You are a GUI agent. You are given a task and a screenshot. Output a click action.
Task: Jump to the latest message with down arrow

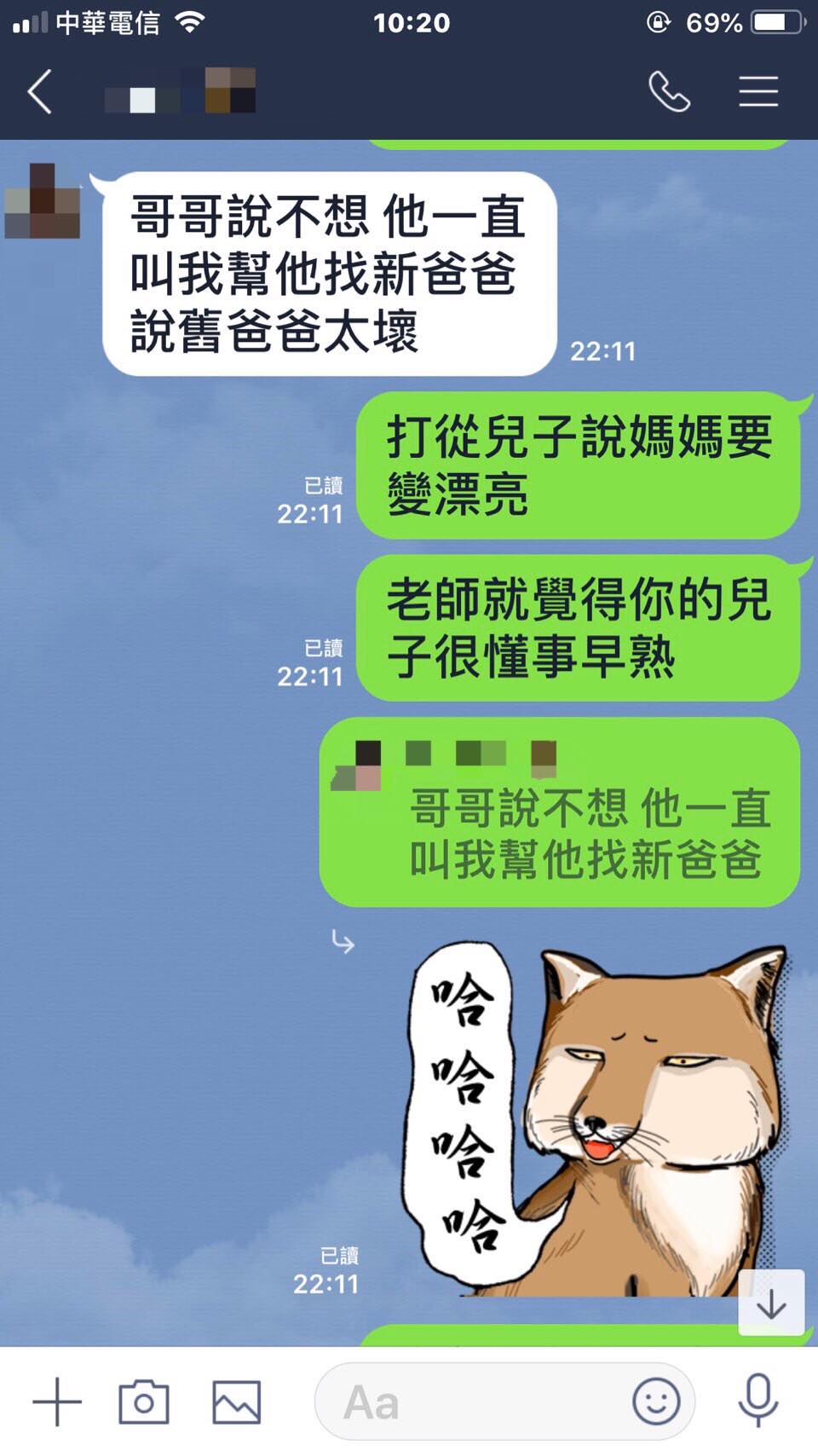(770, 1303)
